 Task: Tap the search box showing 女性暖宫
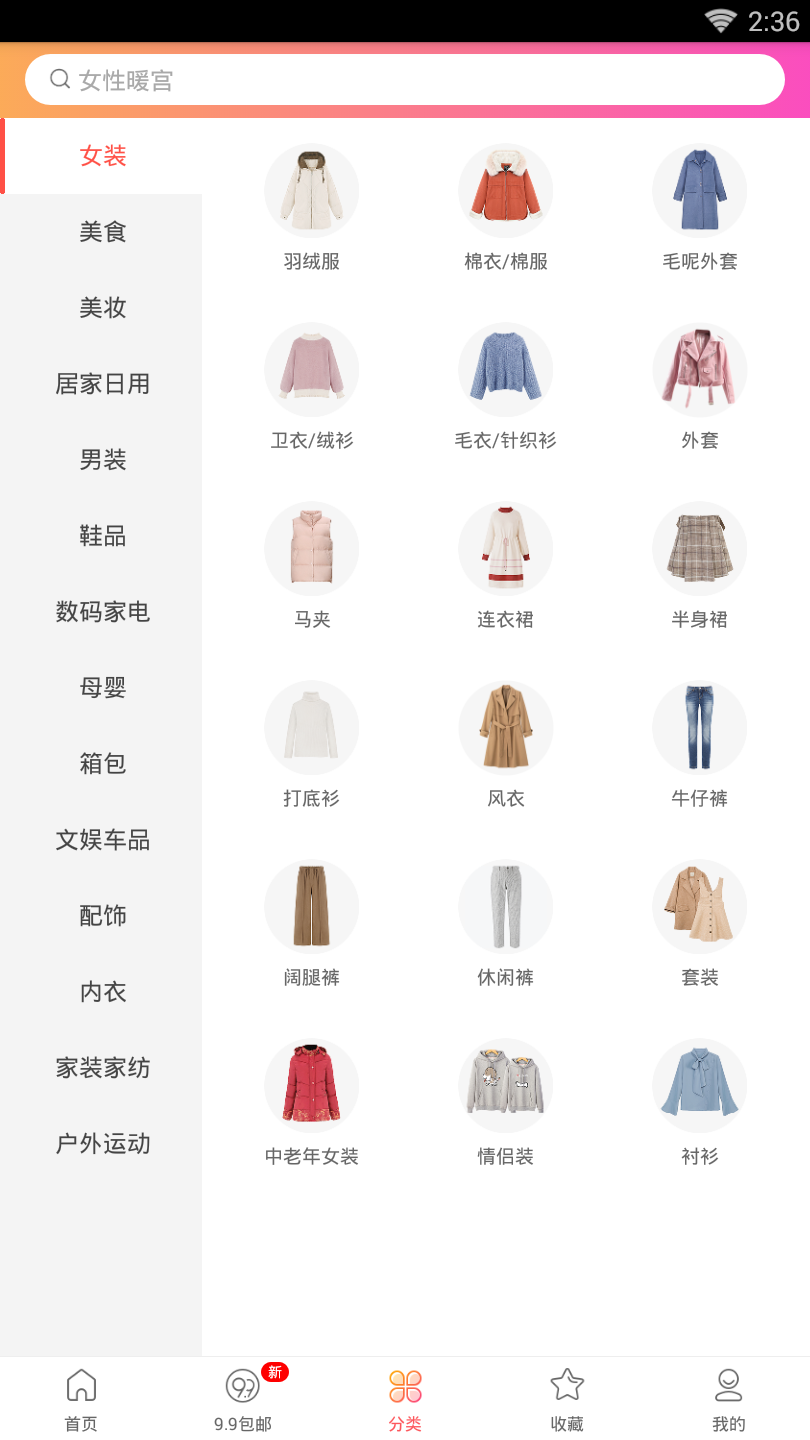coord(404,80)
